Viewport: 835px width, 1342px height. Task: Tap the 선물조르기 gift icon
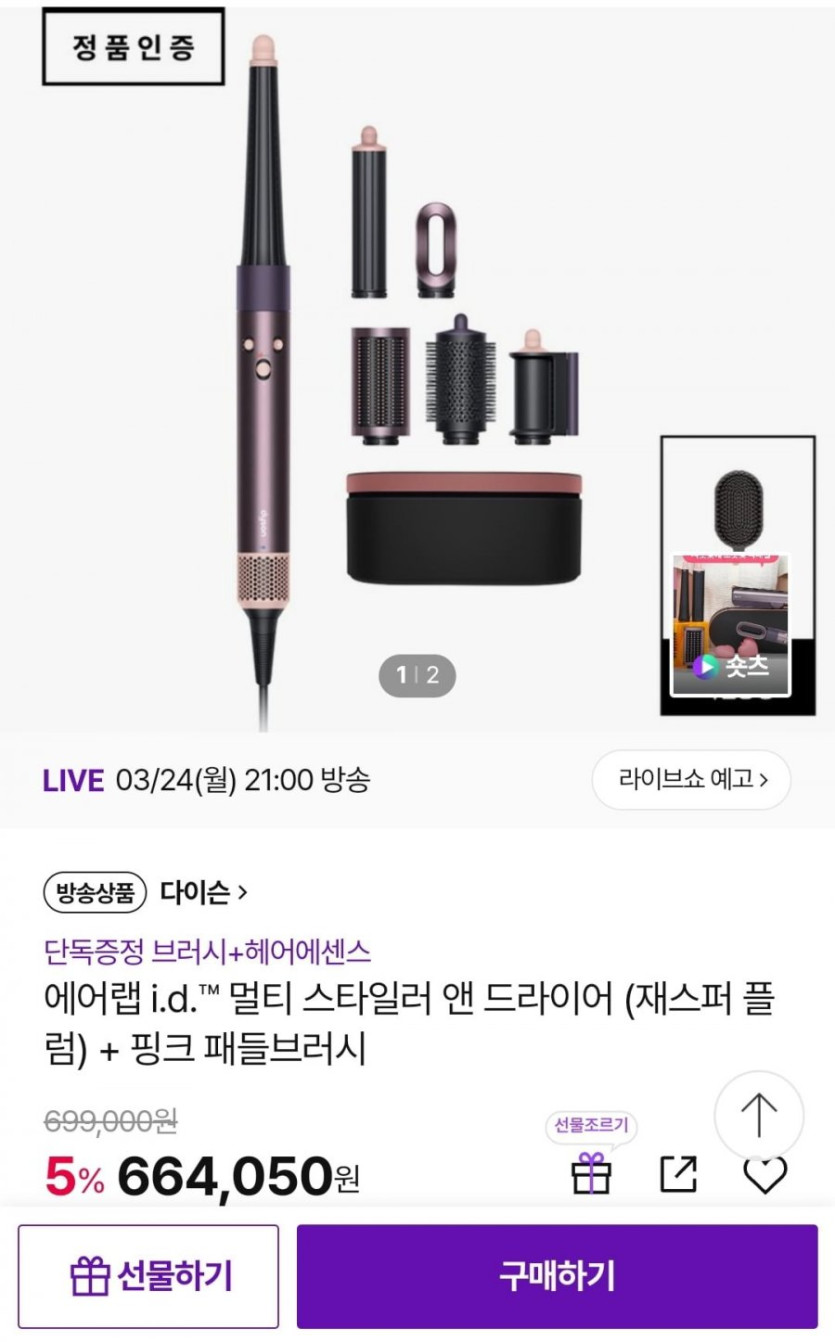click(x=591, y=1173)
